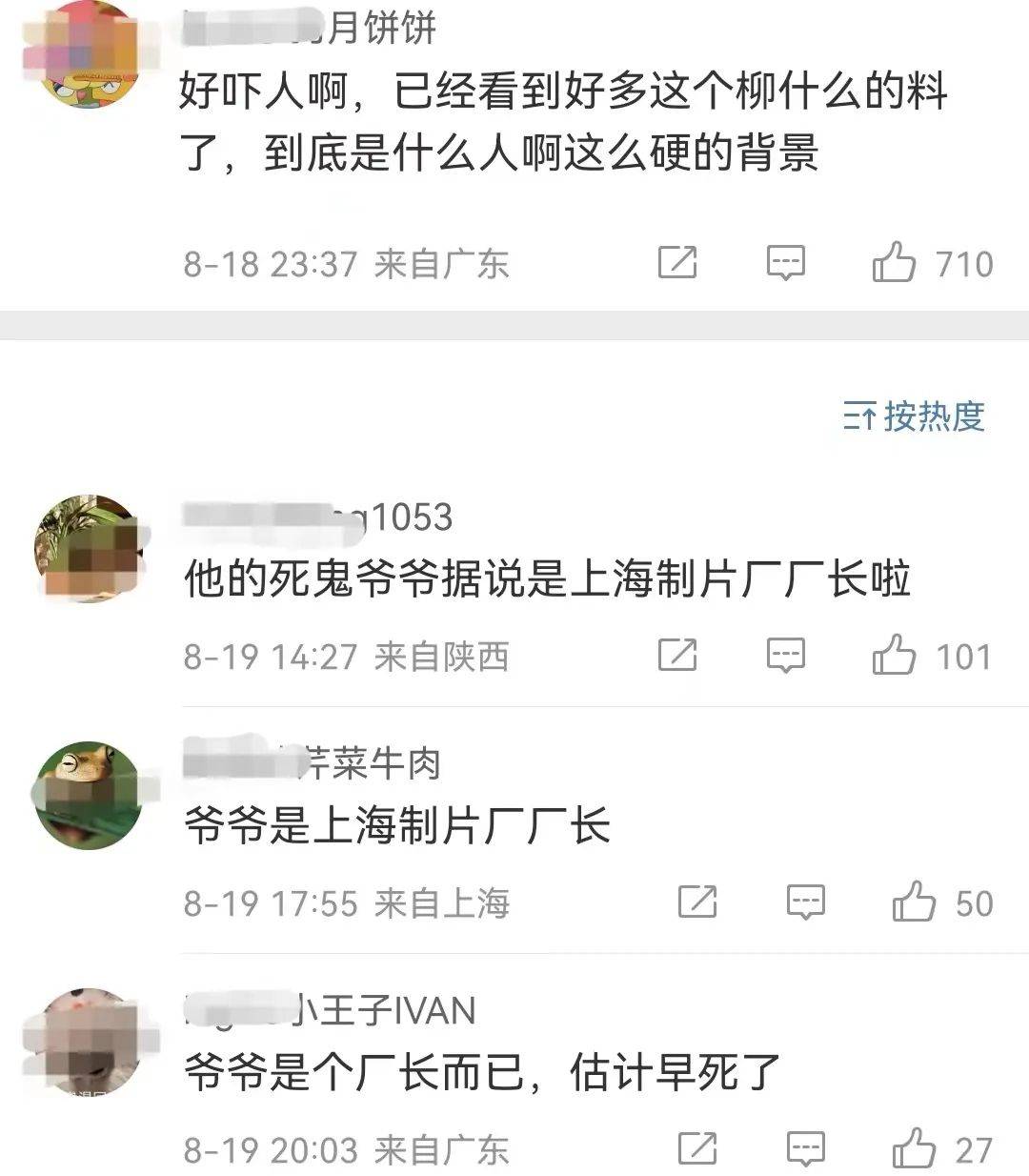The image size is (1029, 1176).
Task: Repost the 8-19 14:27 comment from 陕西
Action: (677, 656)
